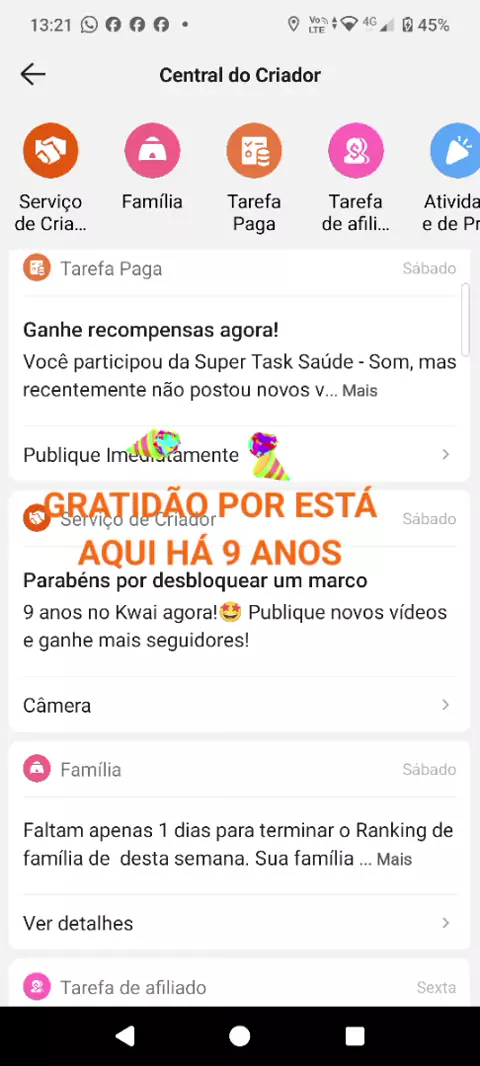Tap the system home button
The image size is (480, 1066).
(239, 1036)
